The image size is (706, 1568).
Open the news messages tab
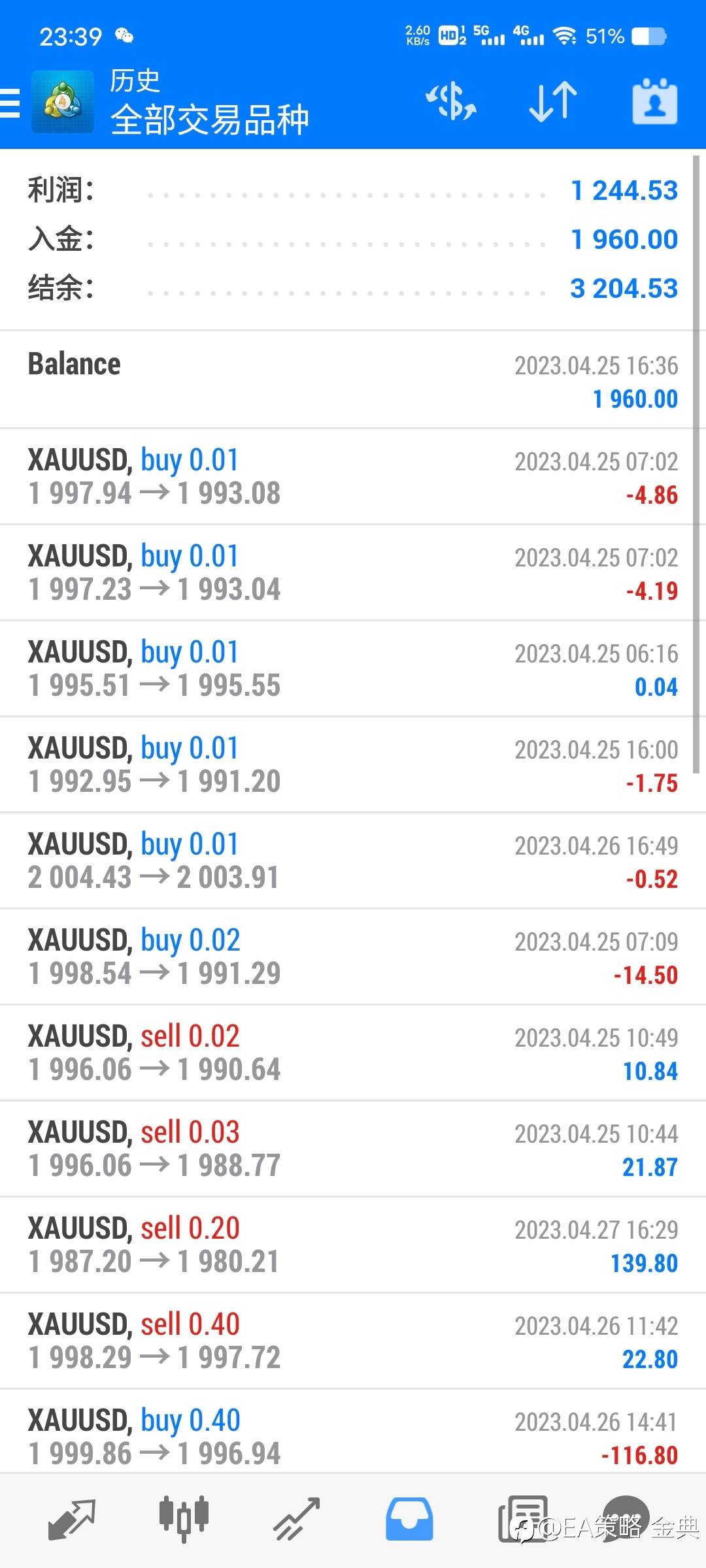coord(522,1520)
